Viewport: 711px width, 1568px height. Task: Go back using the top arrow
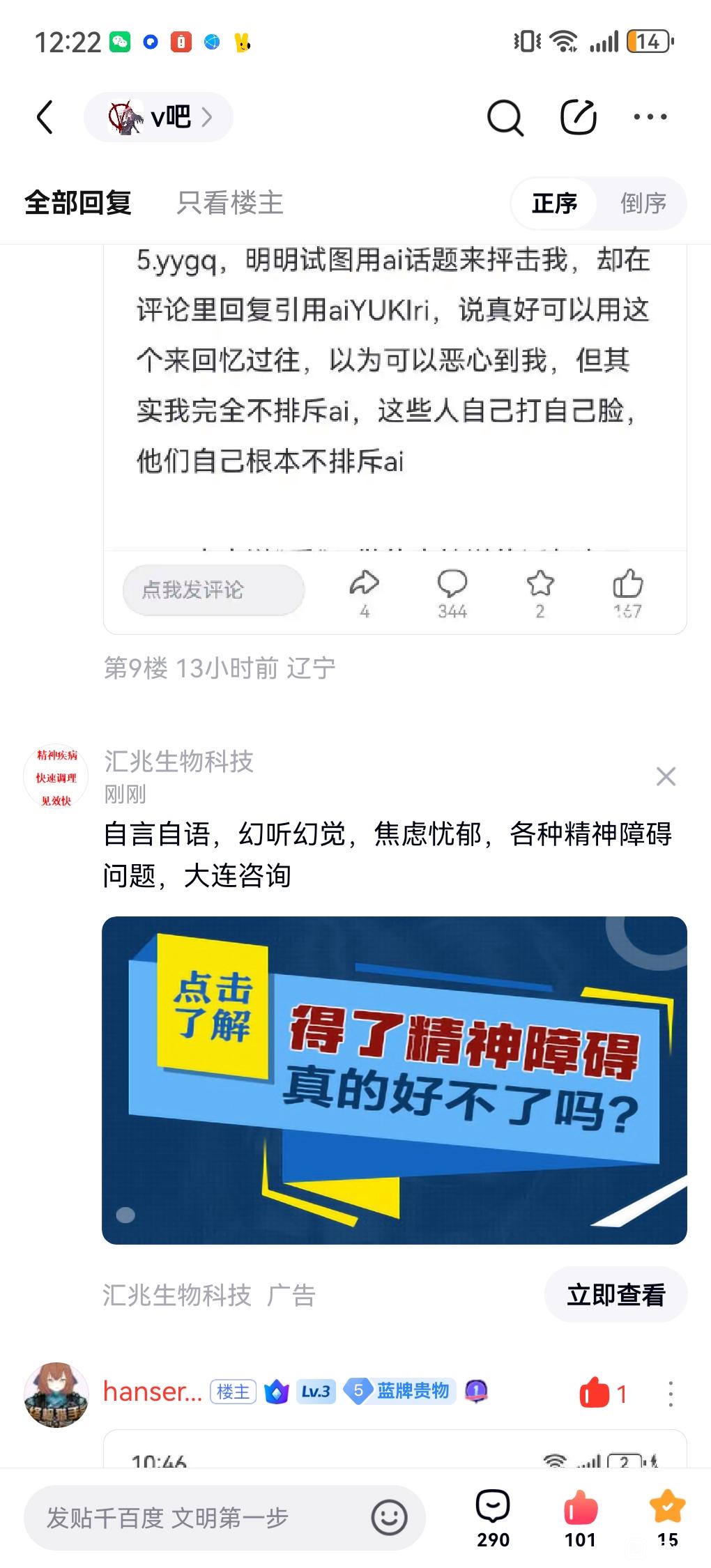point(45,116)
